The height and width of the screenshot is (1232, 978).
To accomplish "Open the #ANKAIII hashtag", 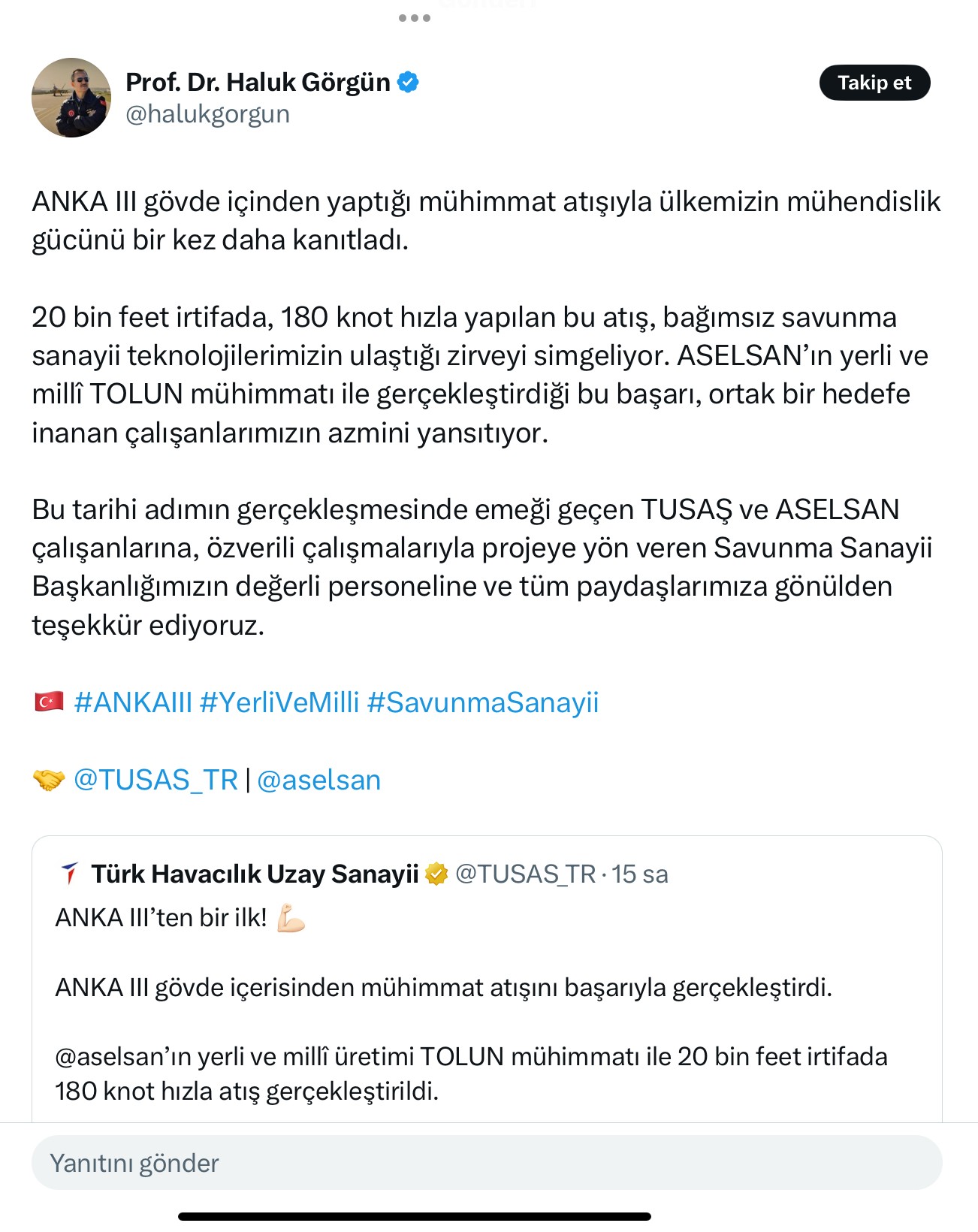I will [133, 702].
